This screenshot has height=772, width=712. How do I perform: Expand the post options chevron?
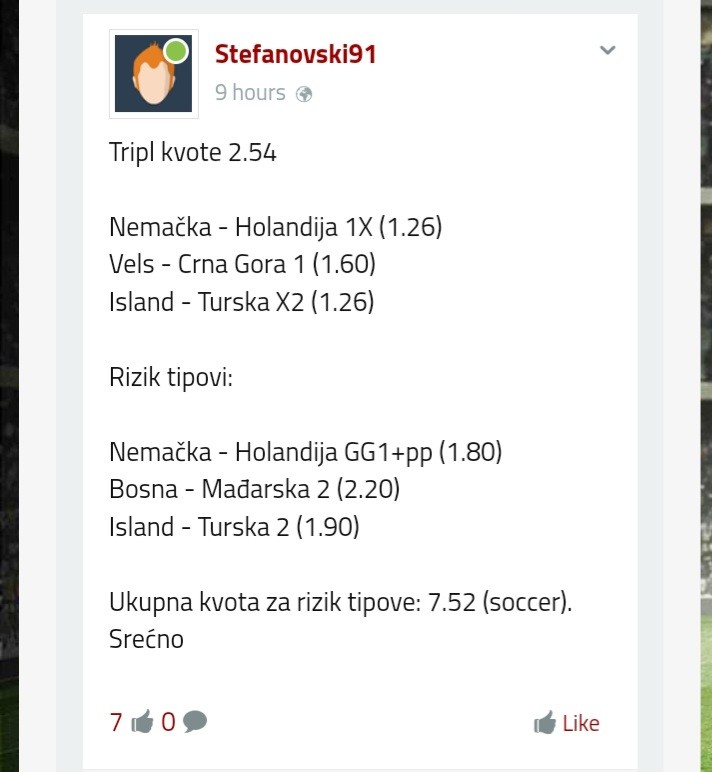point(607,51)
